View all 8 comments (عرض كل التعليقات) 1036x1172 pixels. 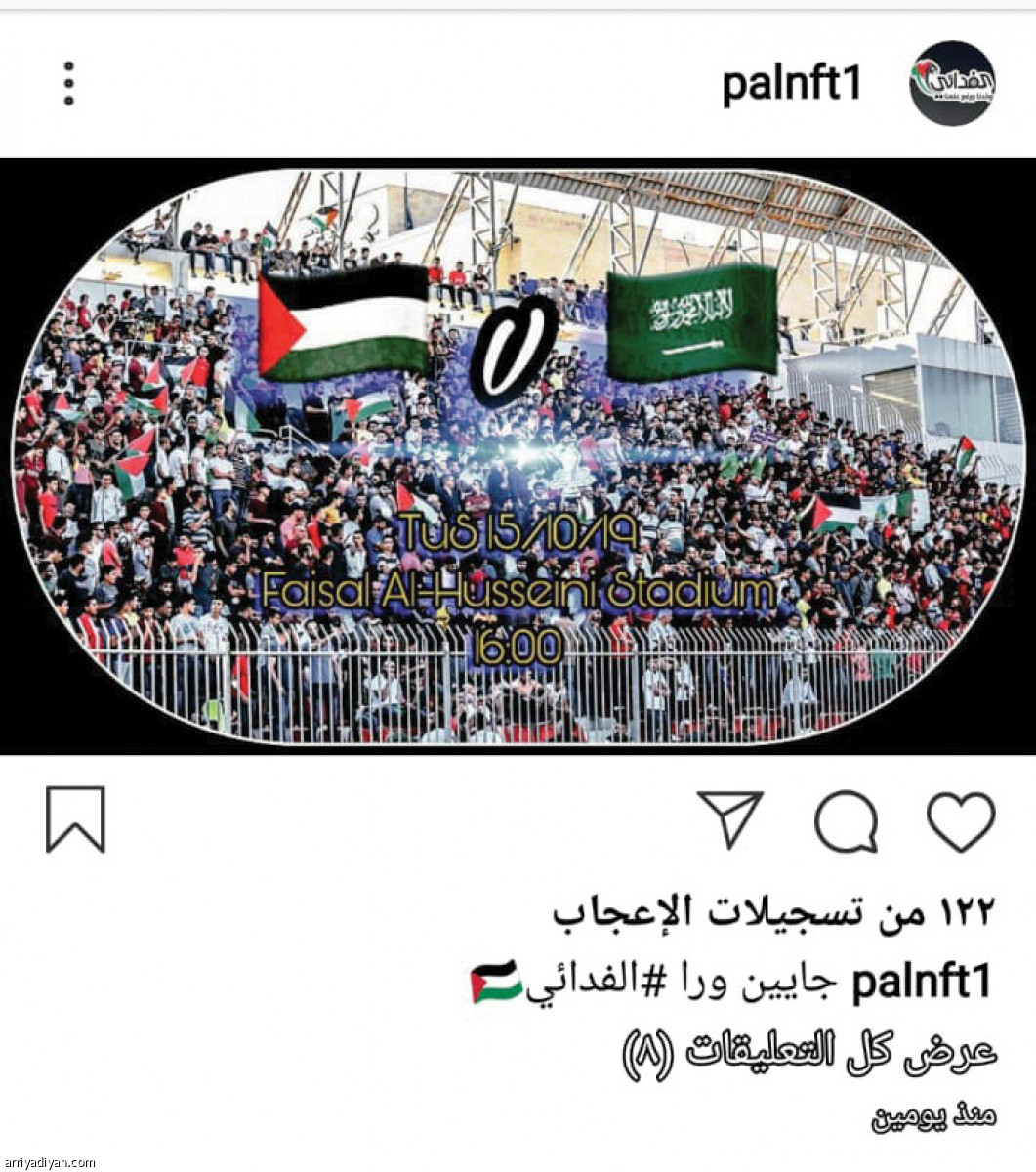(x=808, y=1051)
